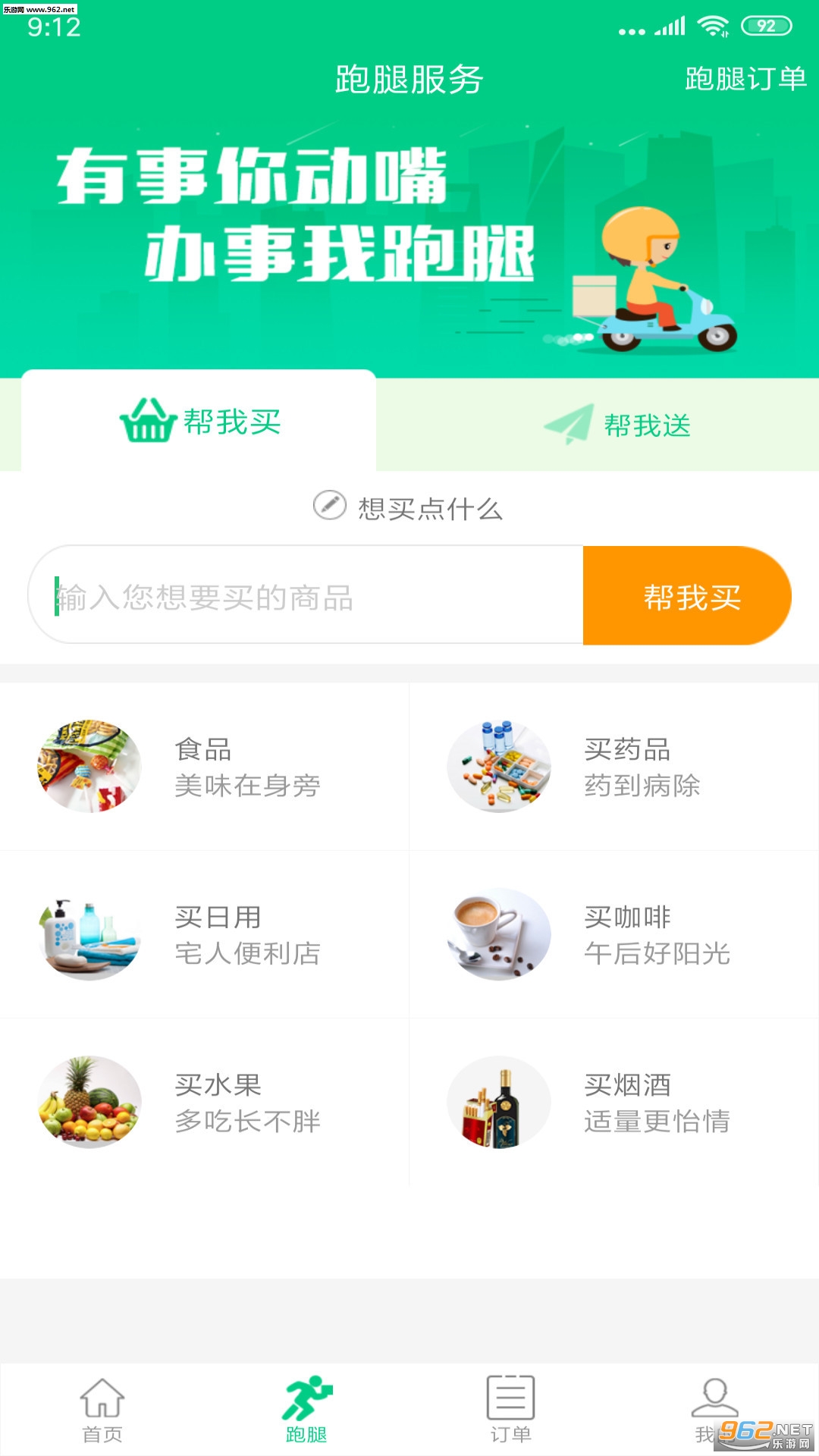Open the 食品 category
This screenshot has height=1456, width=819.
point(204,767)
